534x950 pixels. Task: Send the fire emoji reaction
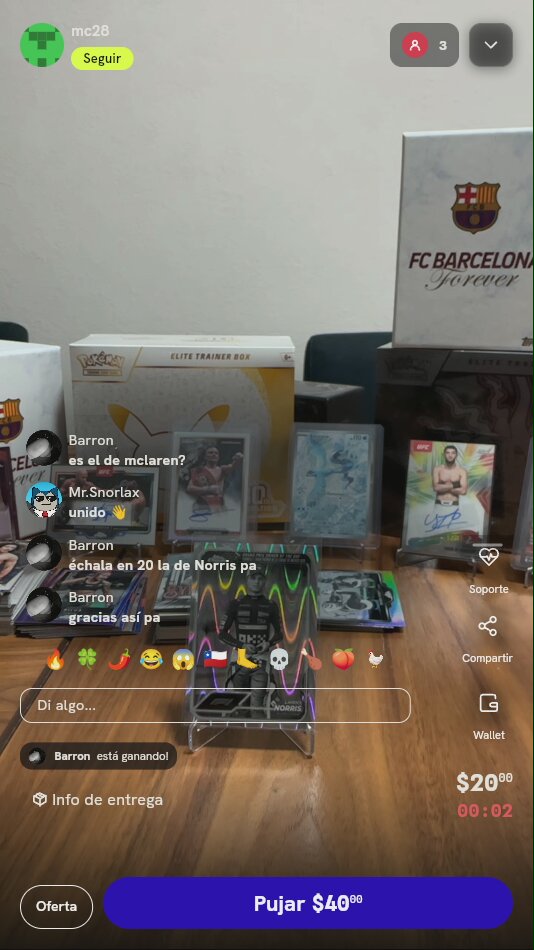pos(55,659)
